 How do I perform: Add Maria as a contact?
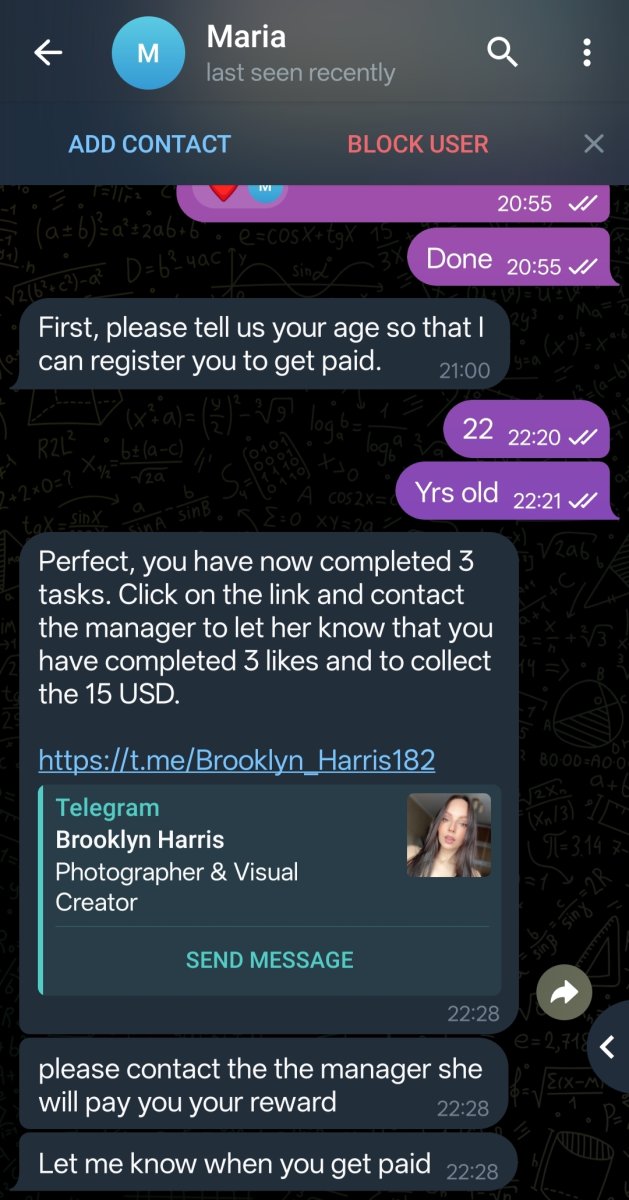pos(150,144)
